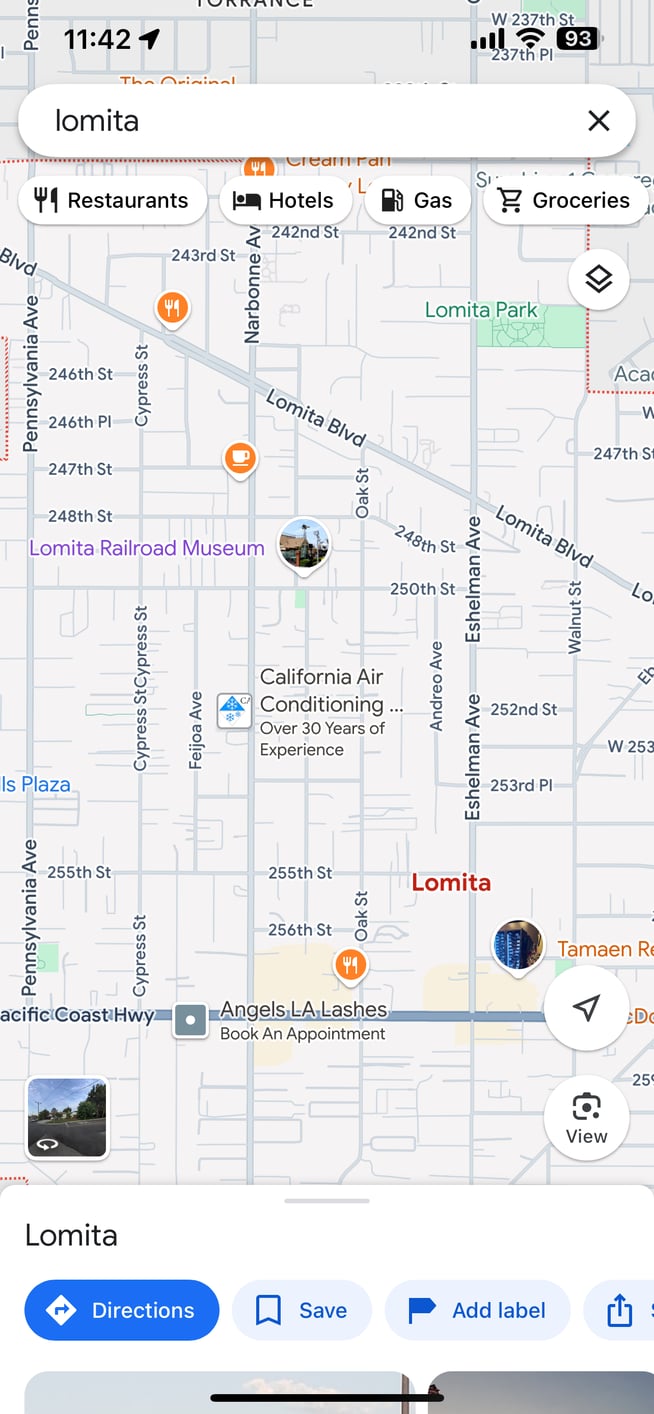Select the coffee shop pin near 247th St
Screen dimensions: 654x1414
click(x=239, y=459)
